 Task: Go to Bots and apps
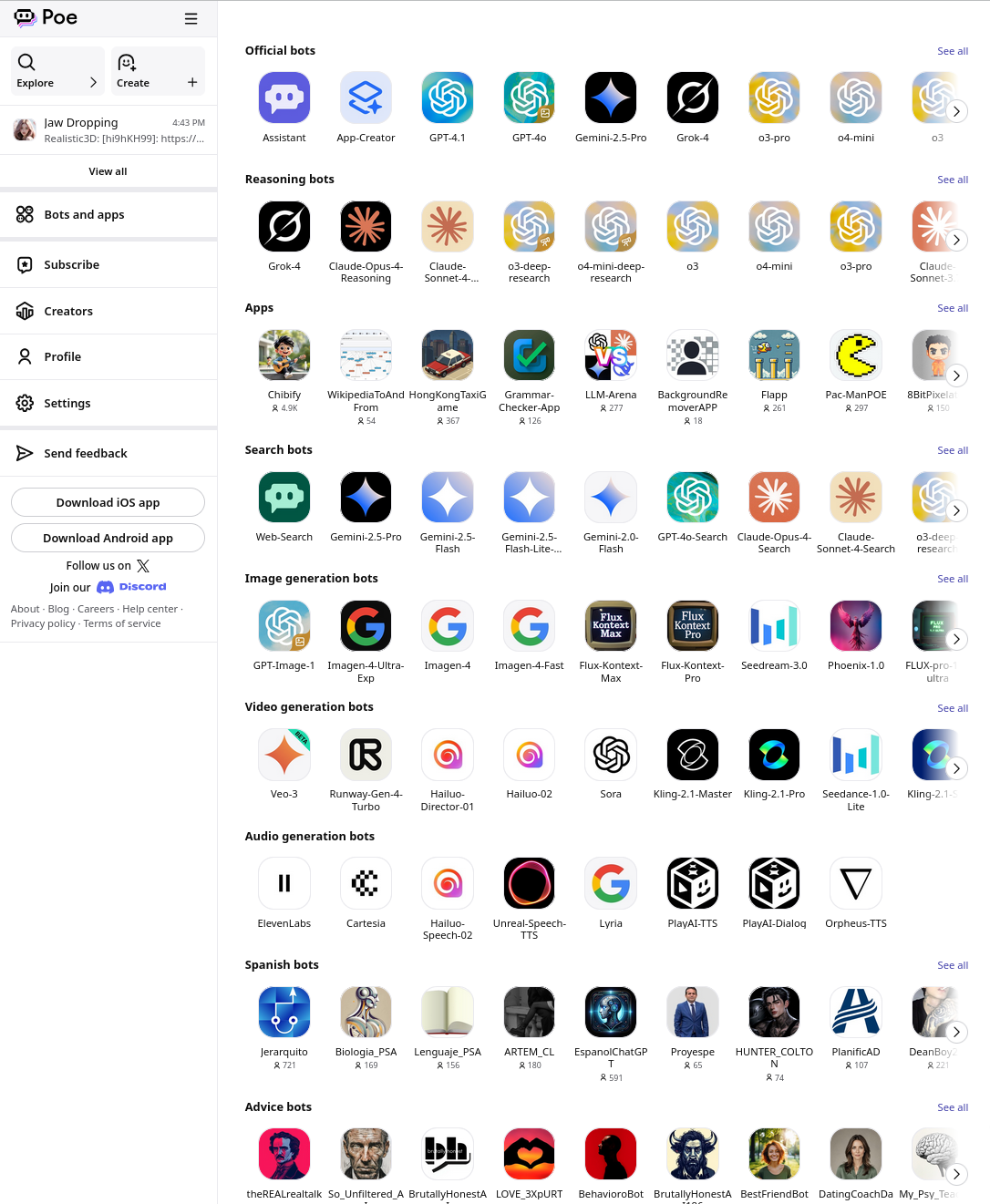(84, 214)
